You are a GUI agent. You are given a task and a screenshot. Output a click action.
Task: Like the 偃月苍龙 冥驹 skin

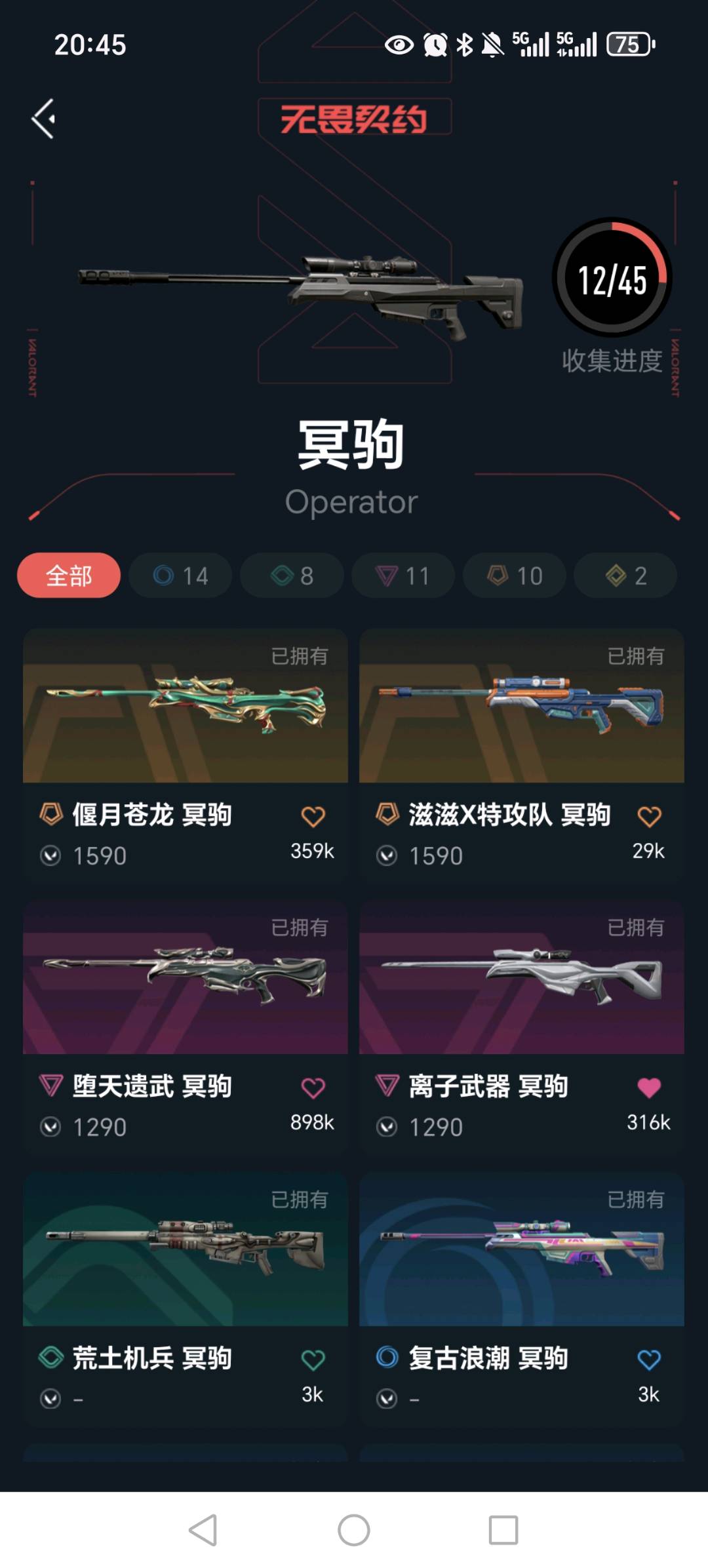point(313,817)
